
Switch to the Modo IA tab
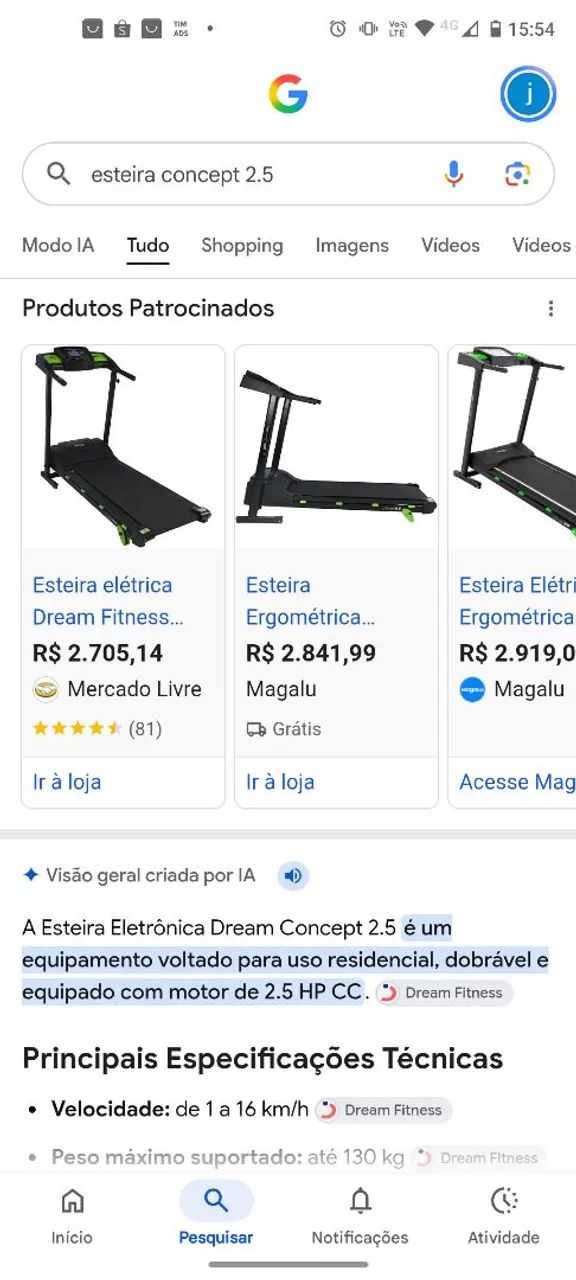pos(58,245)
